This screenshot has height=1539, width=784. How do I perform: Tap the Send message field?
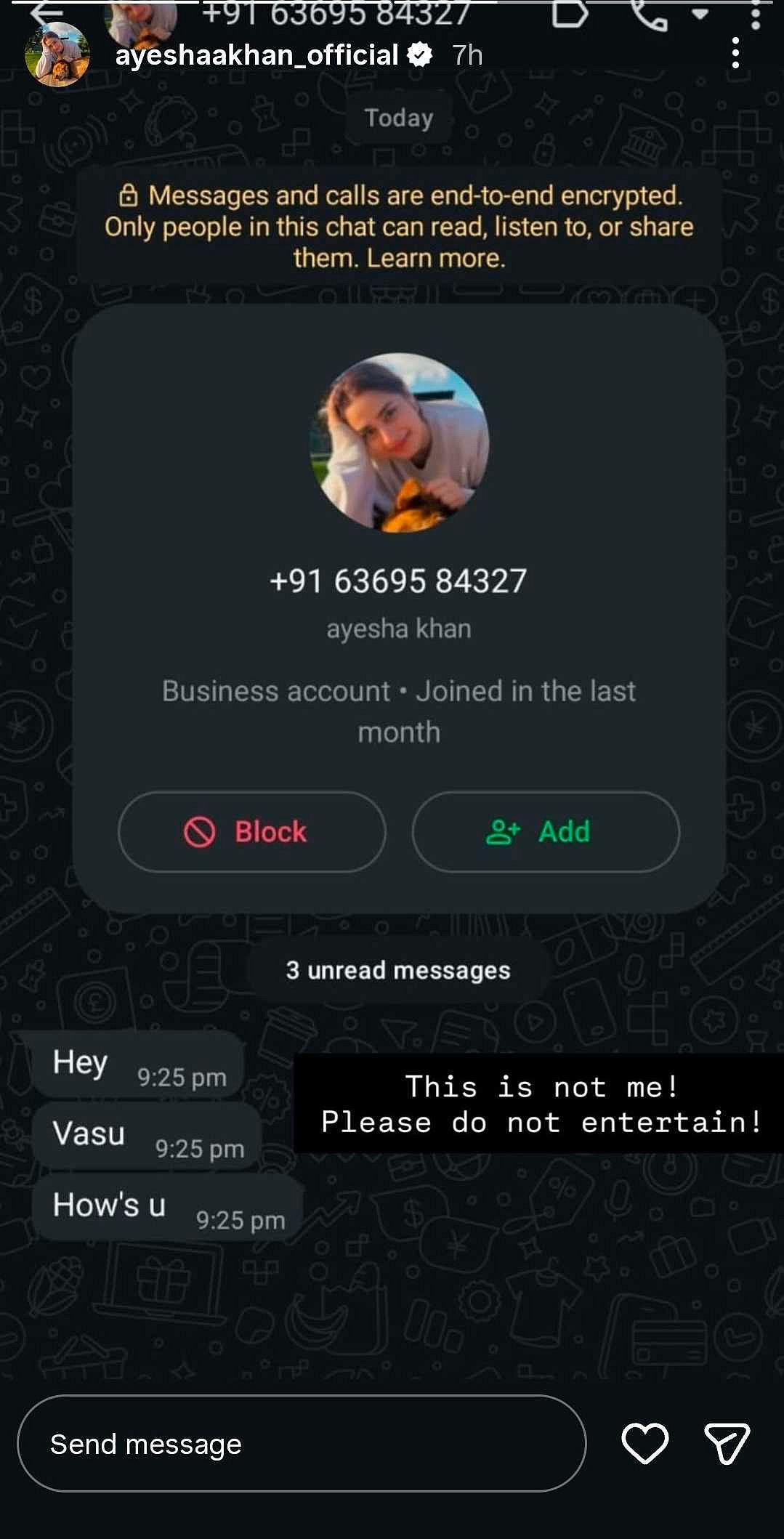click(302, 1444)
